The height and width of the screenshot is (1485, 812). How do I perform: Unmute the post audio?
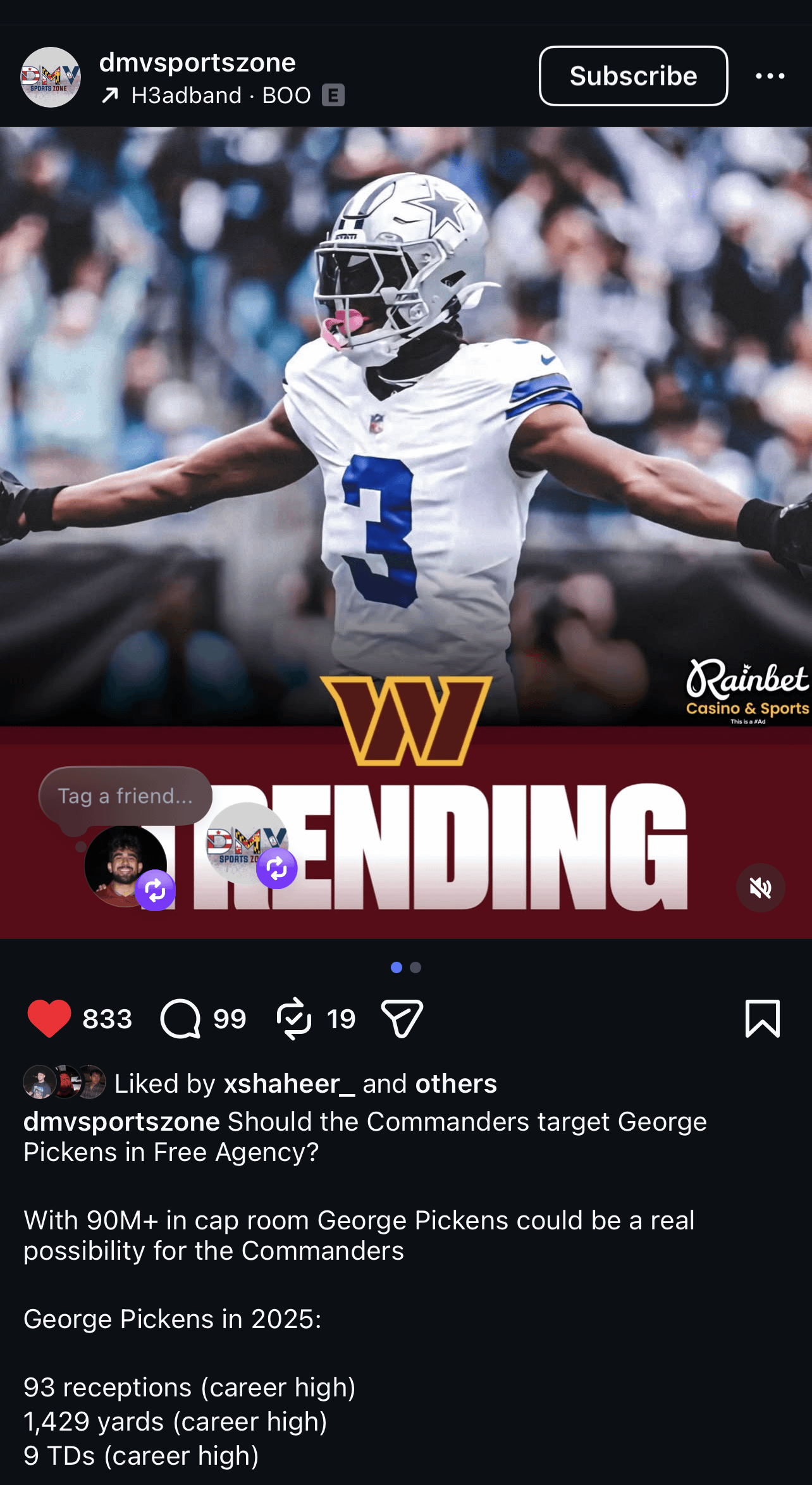pyautogui.click(x=760, y=888)
